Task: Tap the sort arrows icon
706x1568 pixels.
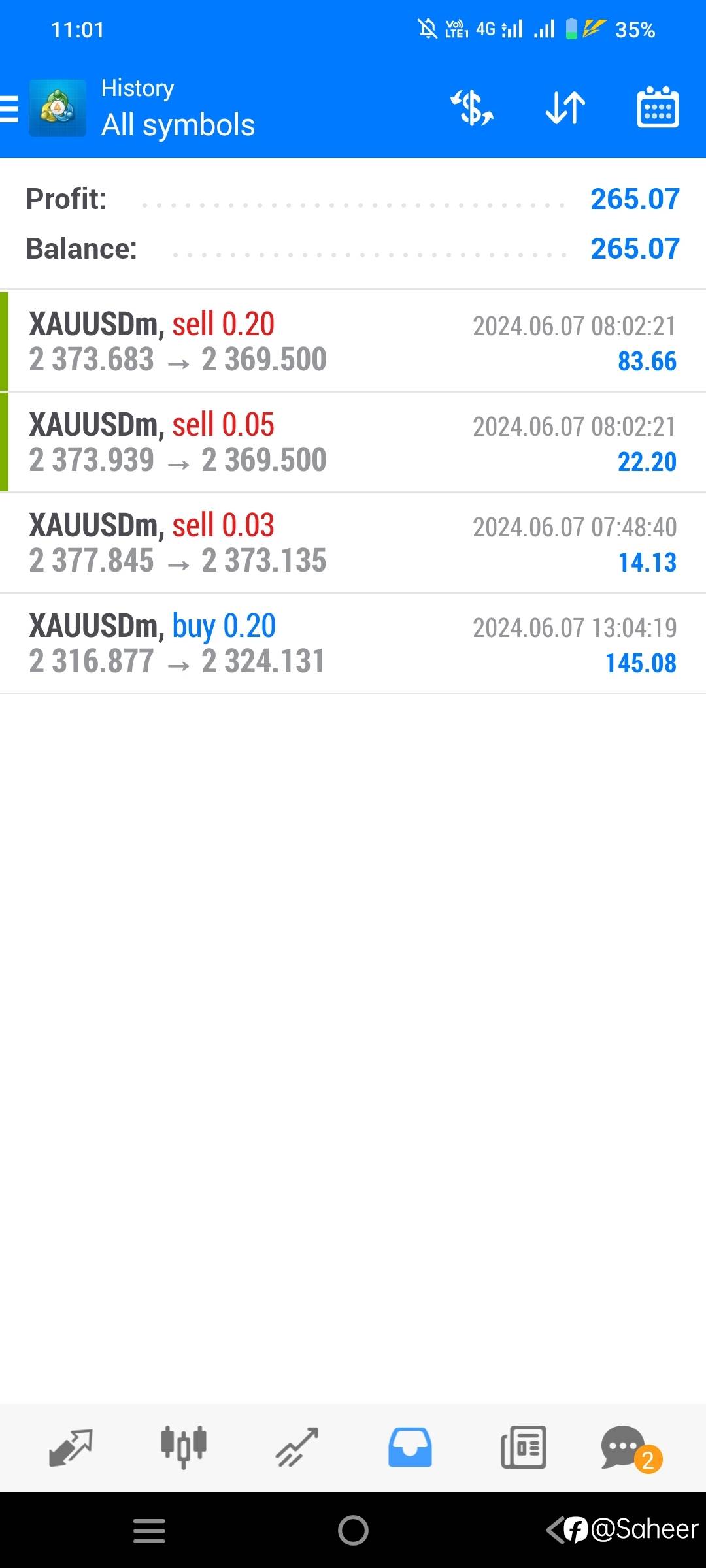Action: coord(565,108)
